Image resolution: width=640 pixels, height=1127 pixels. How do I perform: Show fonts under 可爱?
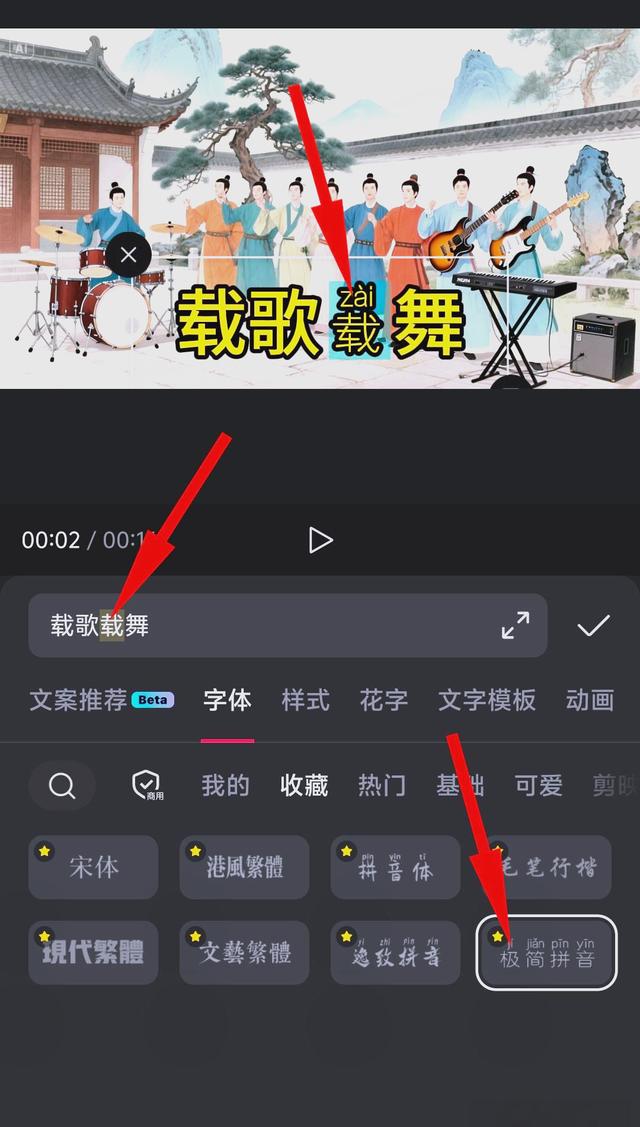[539, 786]
